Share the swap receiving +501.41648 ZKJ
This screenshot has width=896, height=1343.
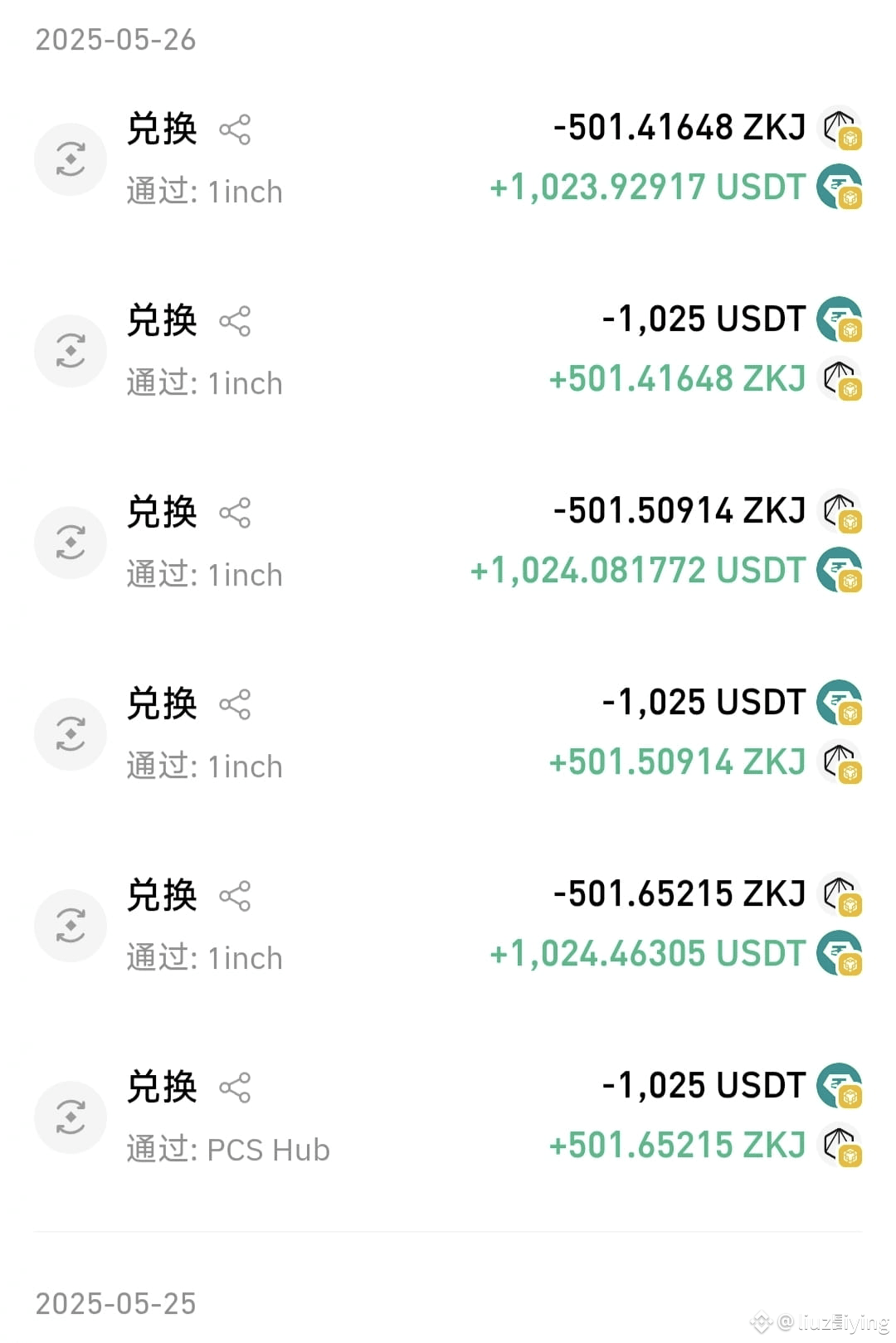coord(235,322)
